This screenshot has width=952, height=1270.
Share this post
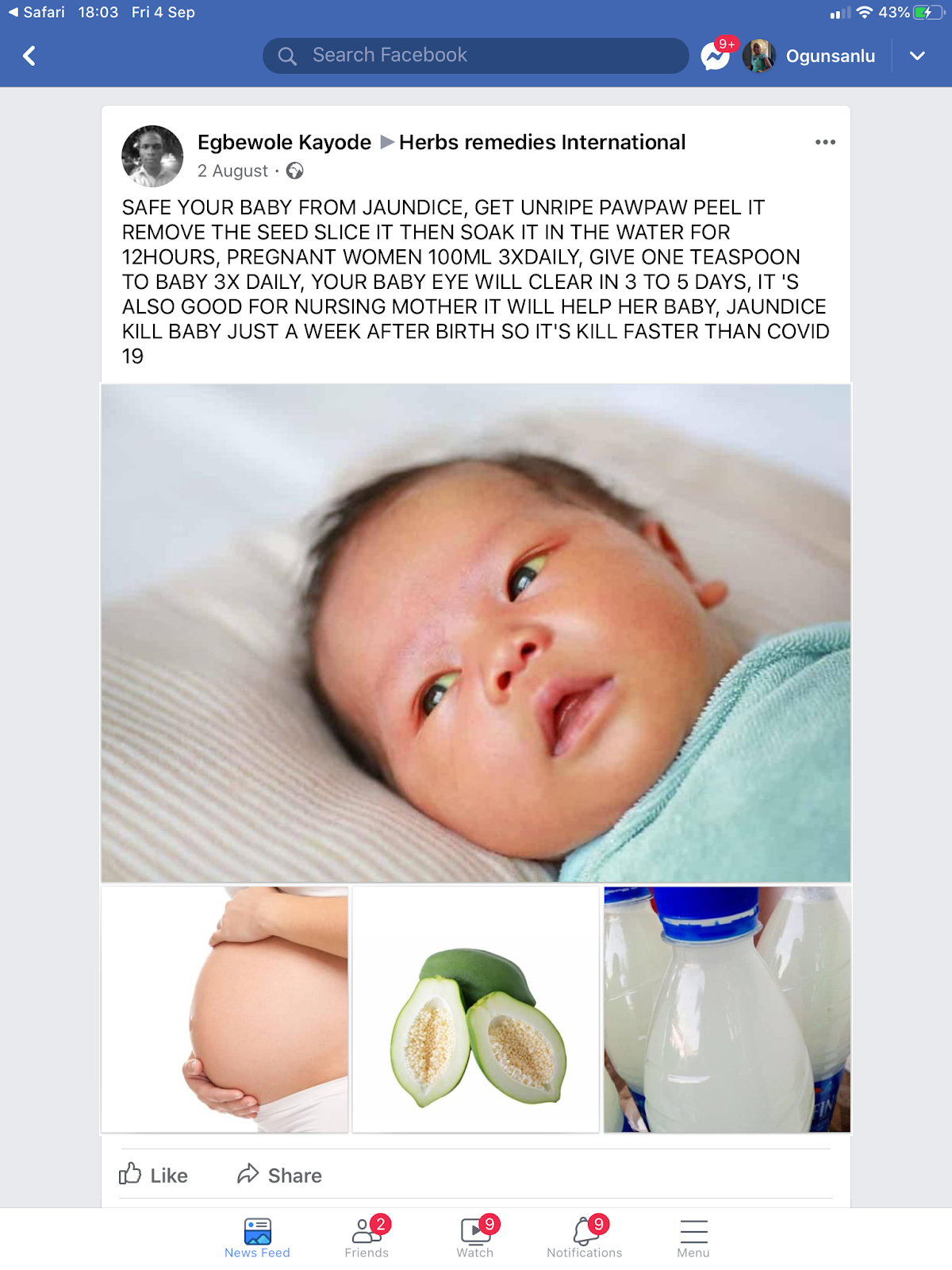279,1175
